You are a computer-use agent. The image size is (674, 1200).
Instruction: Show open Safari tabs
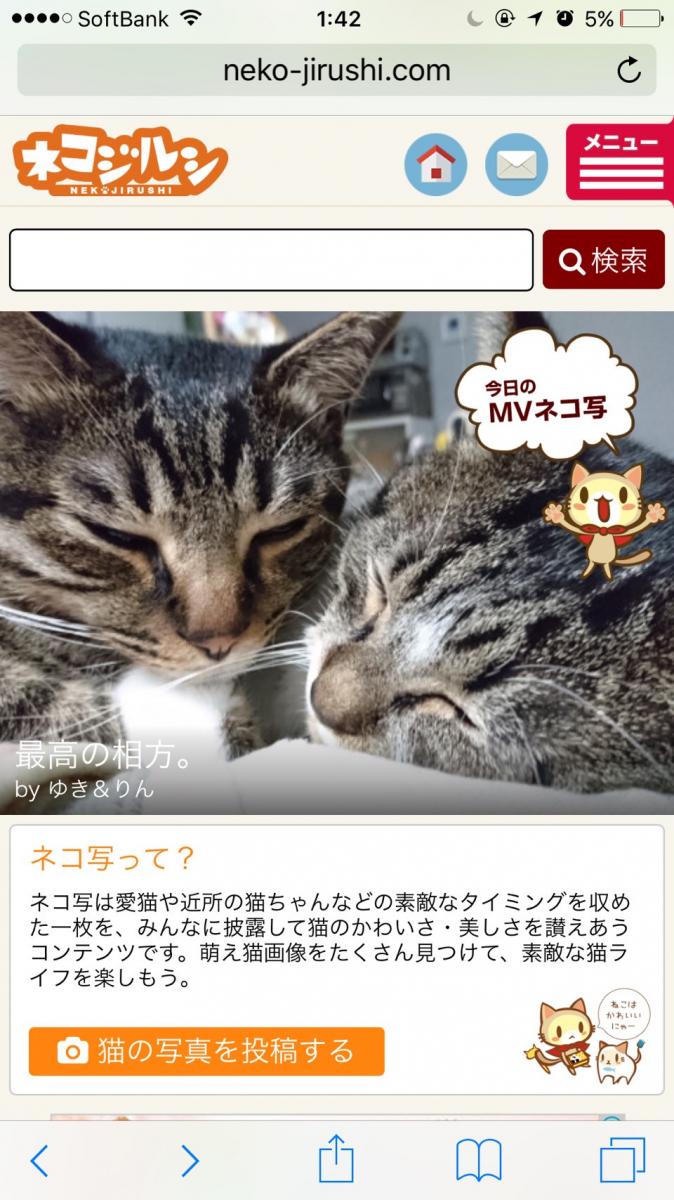[621, 1161]
